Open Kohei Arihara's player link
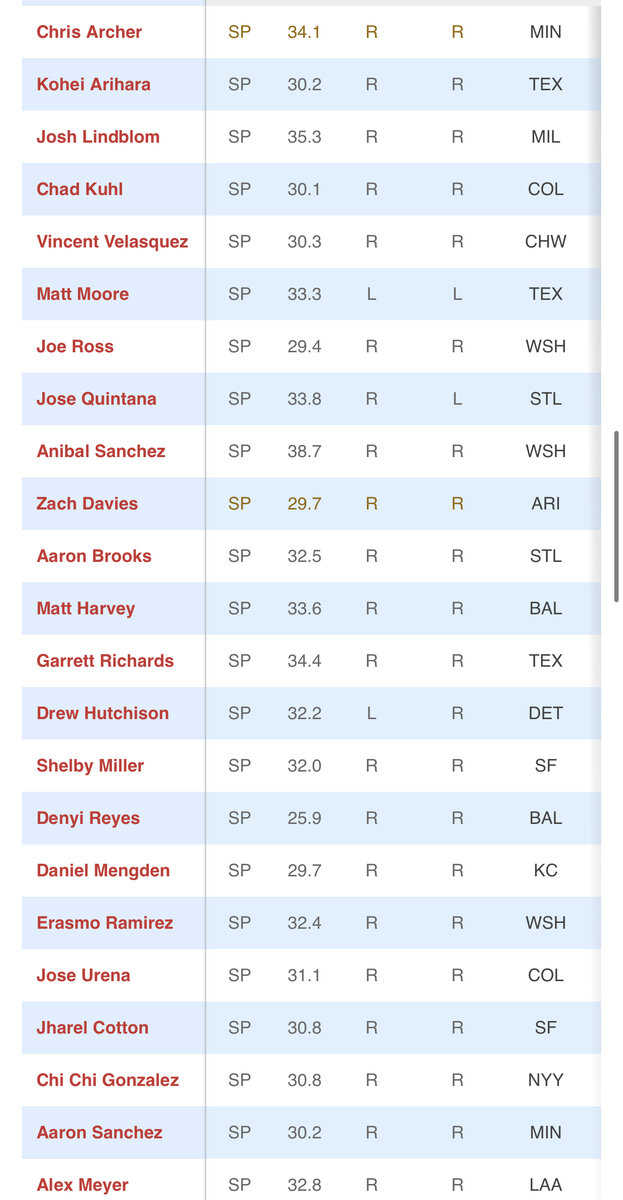623x1200 pixels. coord(94,84)
